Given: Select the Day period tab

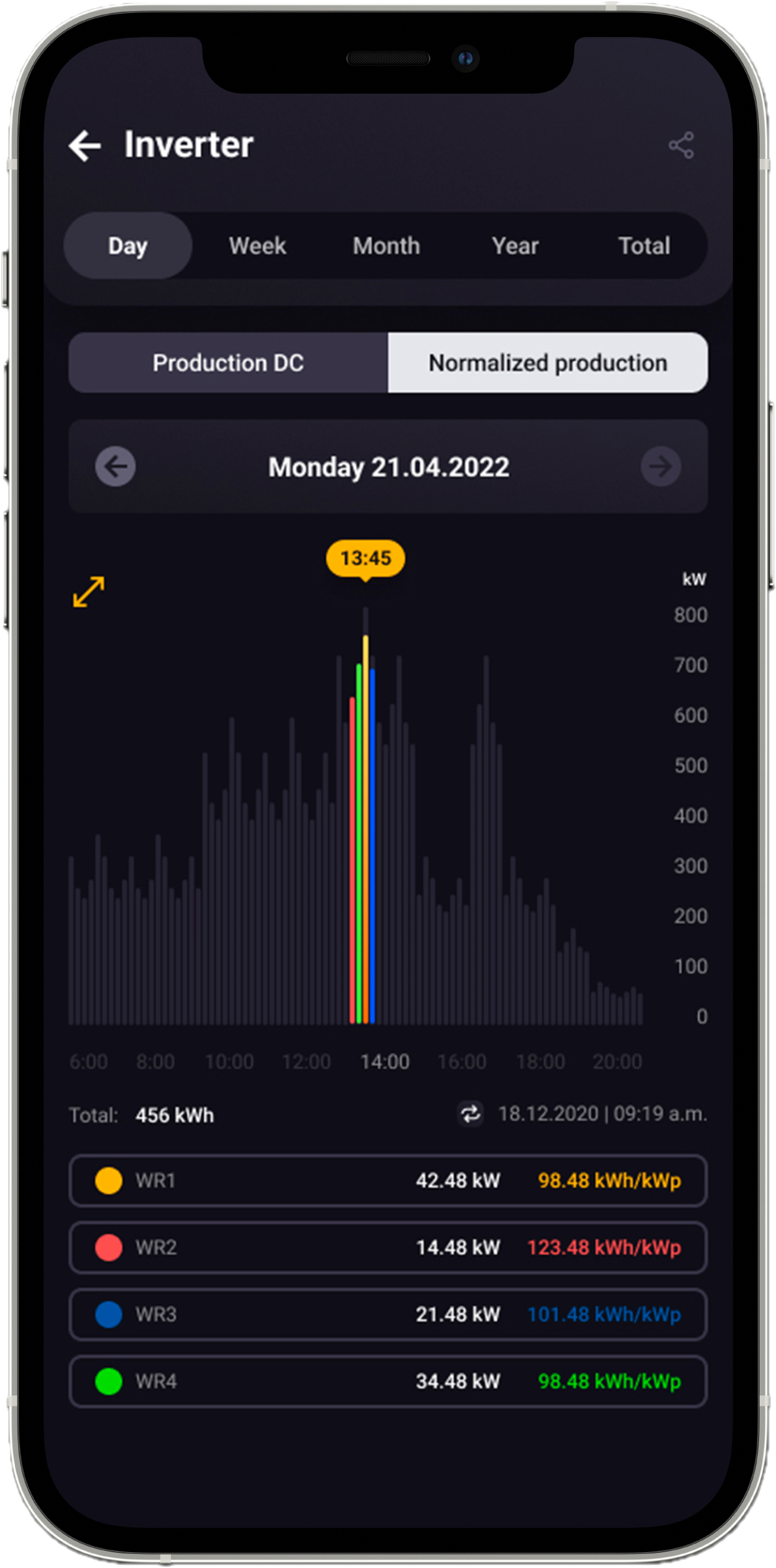Looking at the screenshot, I should [x=128, y=246].
